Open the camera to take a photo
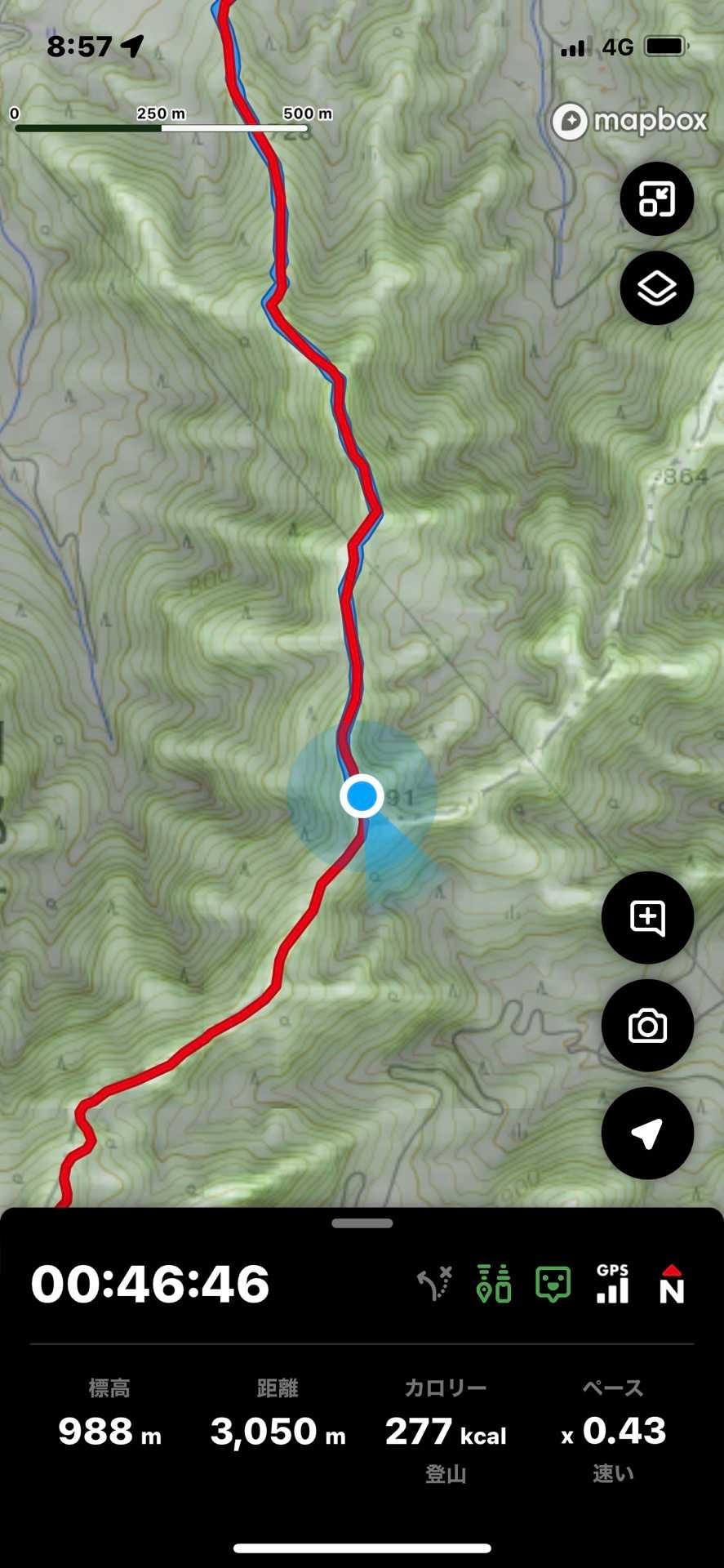This screenshot has width=724, height=1568. 647,1026
